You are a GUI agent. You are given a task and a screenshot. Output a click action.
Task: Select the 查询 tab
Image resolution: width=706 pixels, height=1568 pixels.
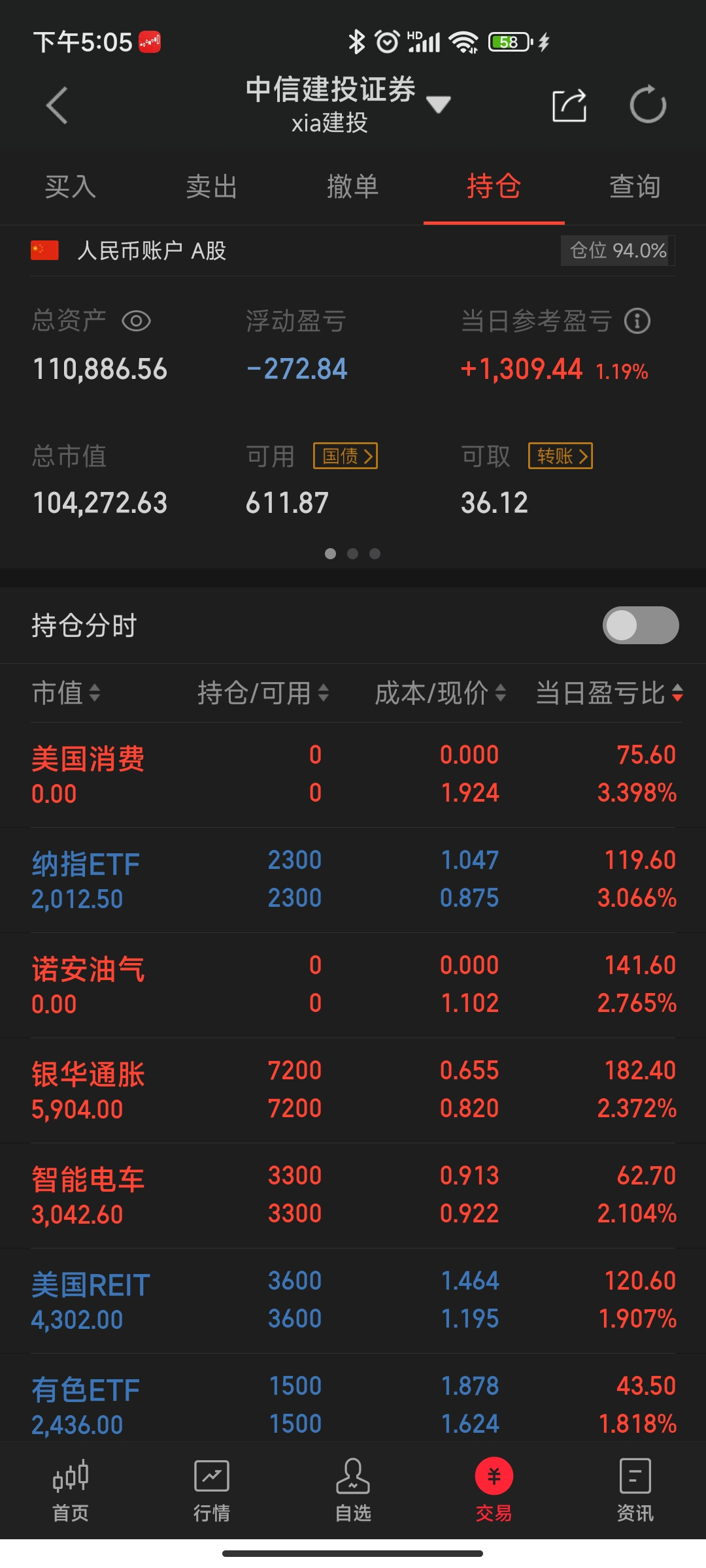click(635, 187)
